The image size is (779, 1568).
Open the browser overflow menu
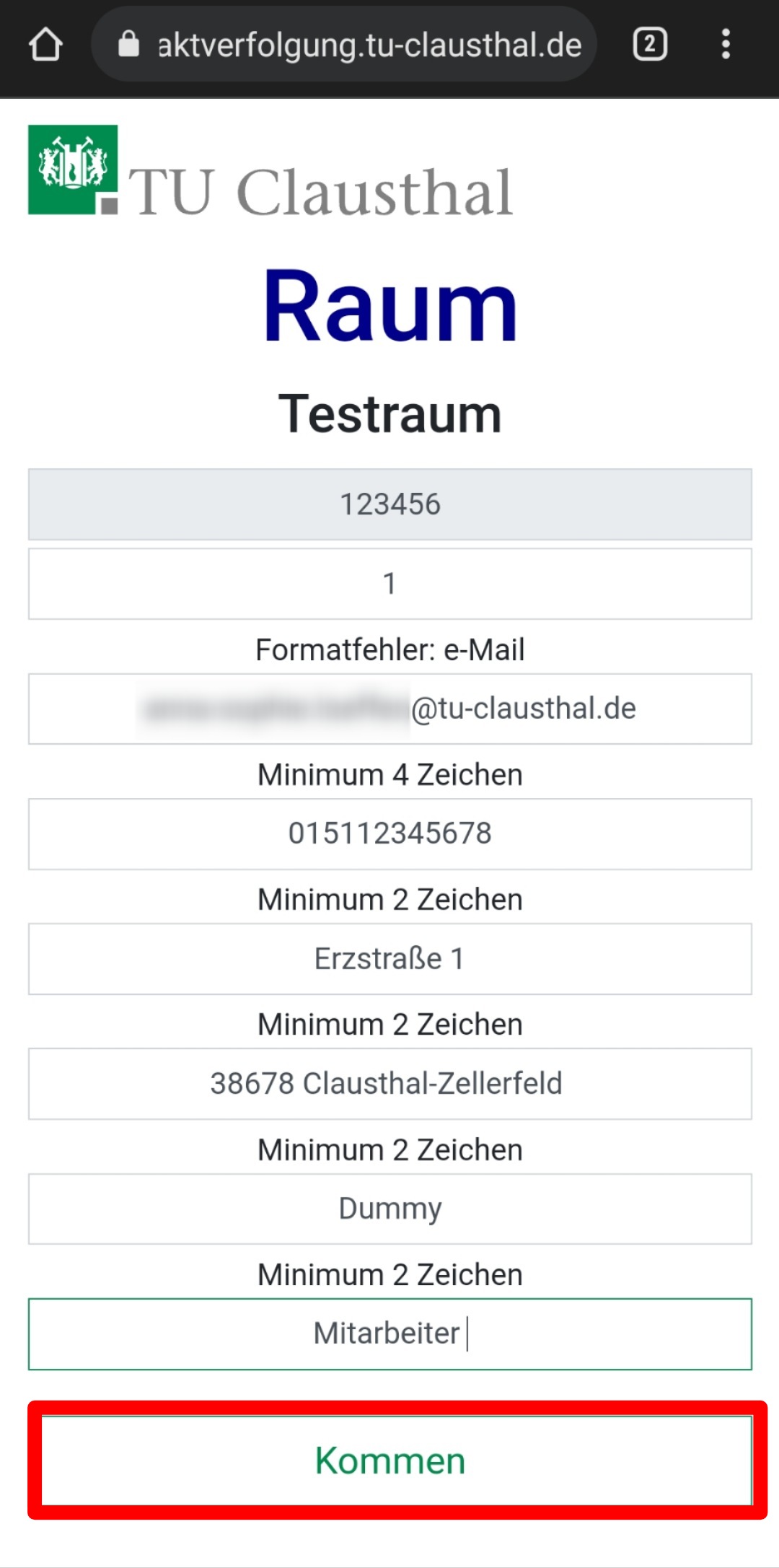pos(726,45)
